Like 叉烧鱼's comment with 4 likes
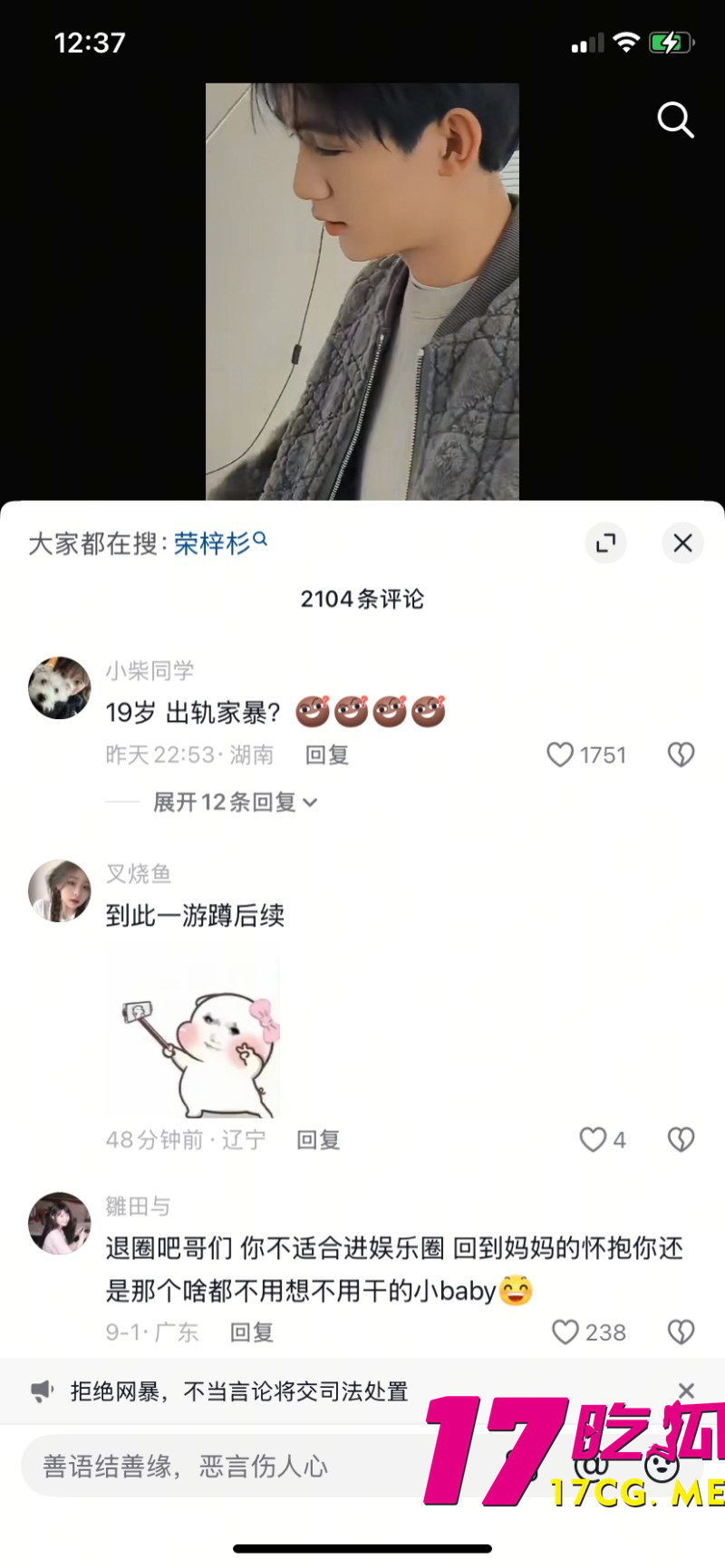Screen dimensions: 725x1568 [x=593, y=1140]
